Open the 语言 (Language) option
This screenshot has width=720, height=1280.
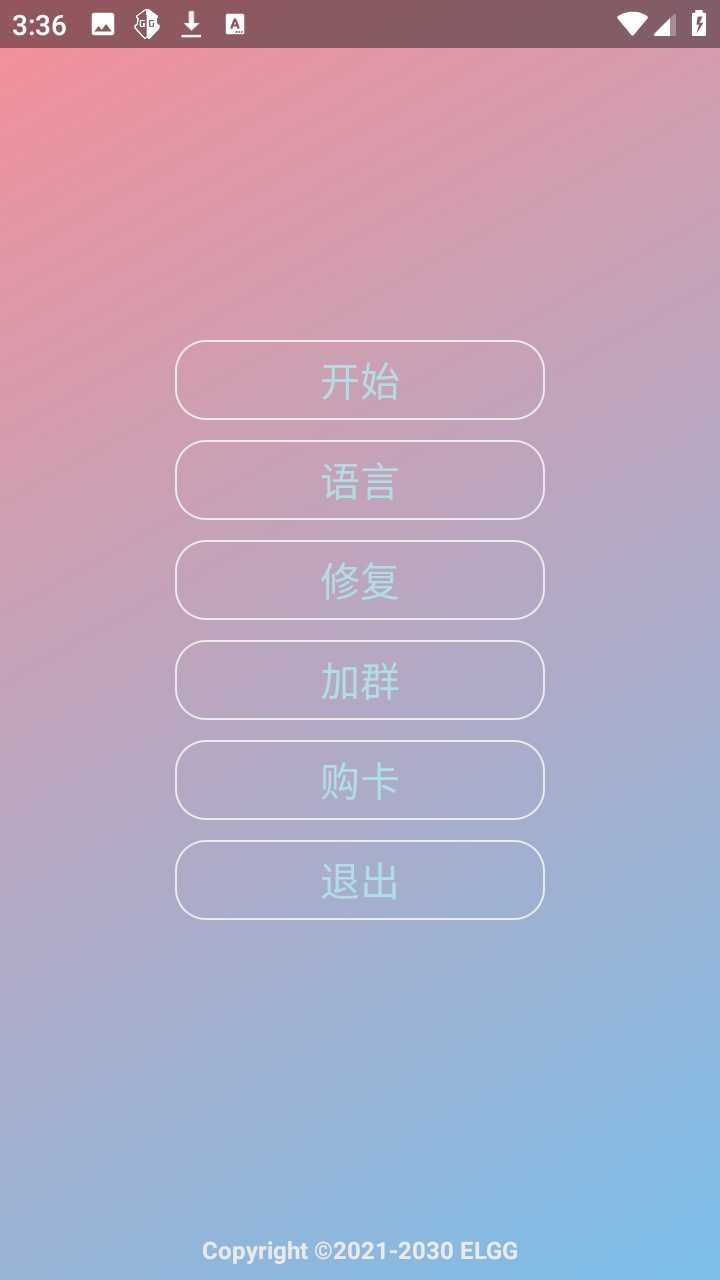(360, 480)
